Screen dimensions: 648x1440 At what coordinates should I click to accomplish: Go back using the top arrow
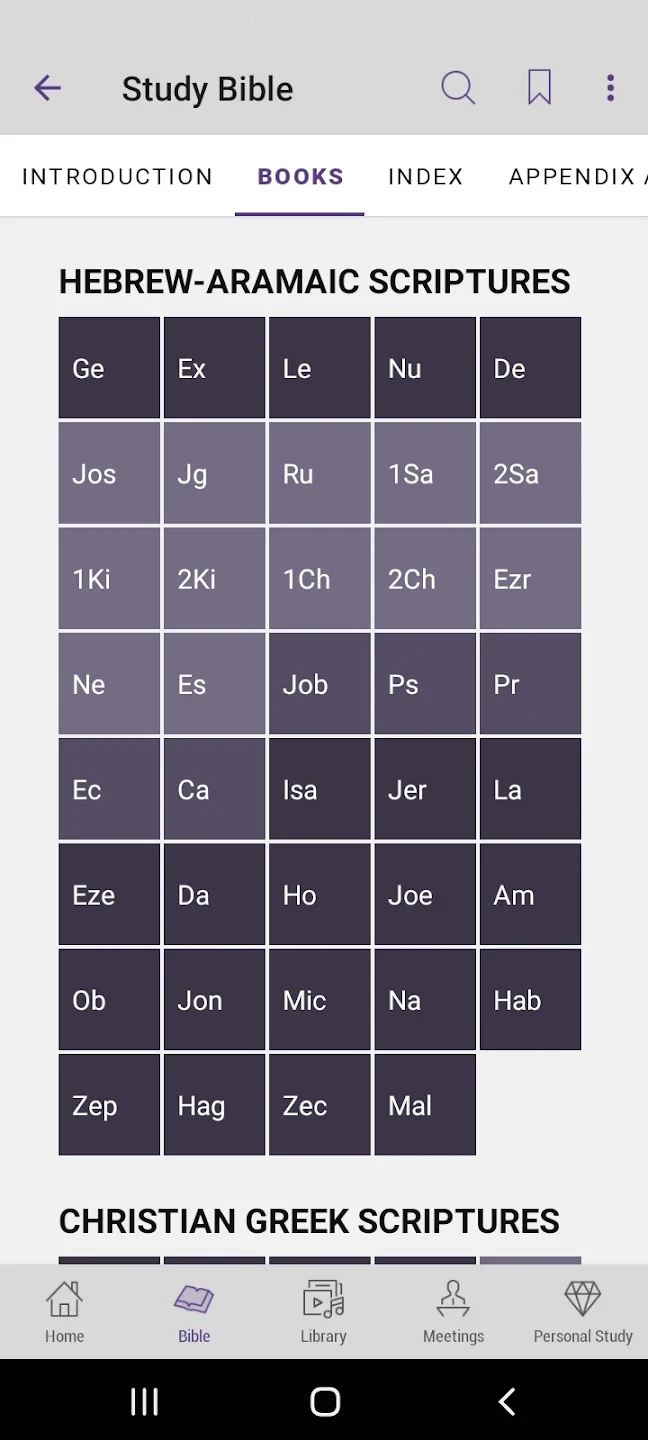click(47, 88)
